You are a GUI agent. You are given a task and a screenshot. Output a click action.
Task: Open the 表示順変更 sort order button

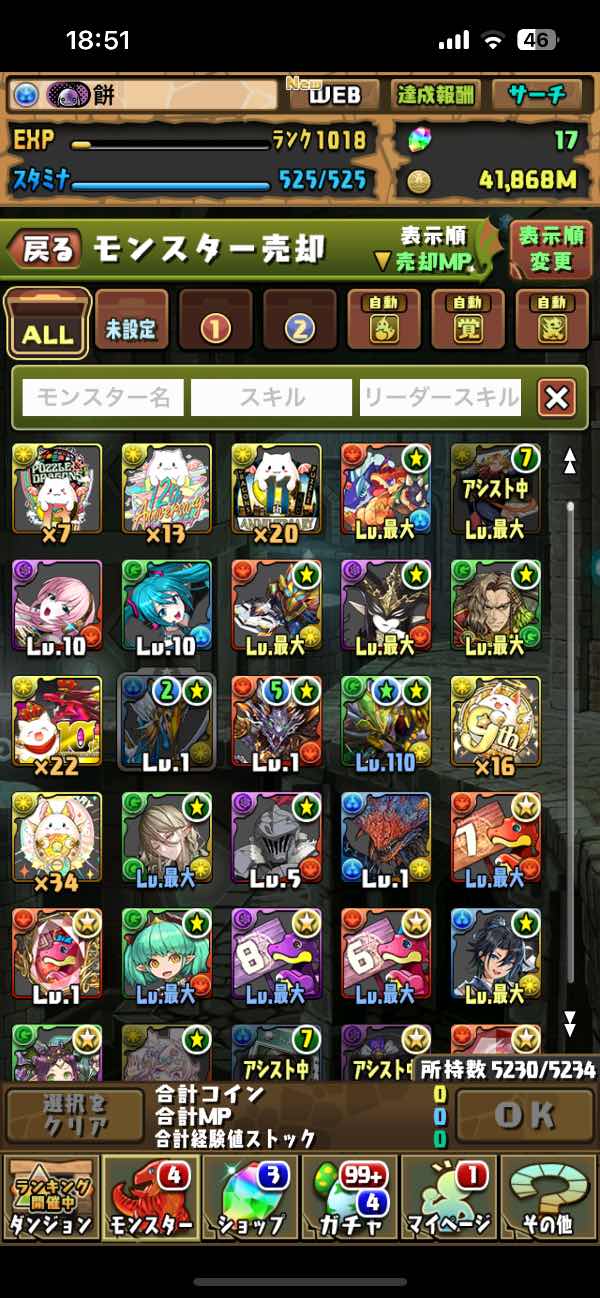[550, 250]
